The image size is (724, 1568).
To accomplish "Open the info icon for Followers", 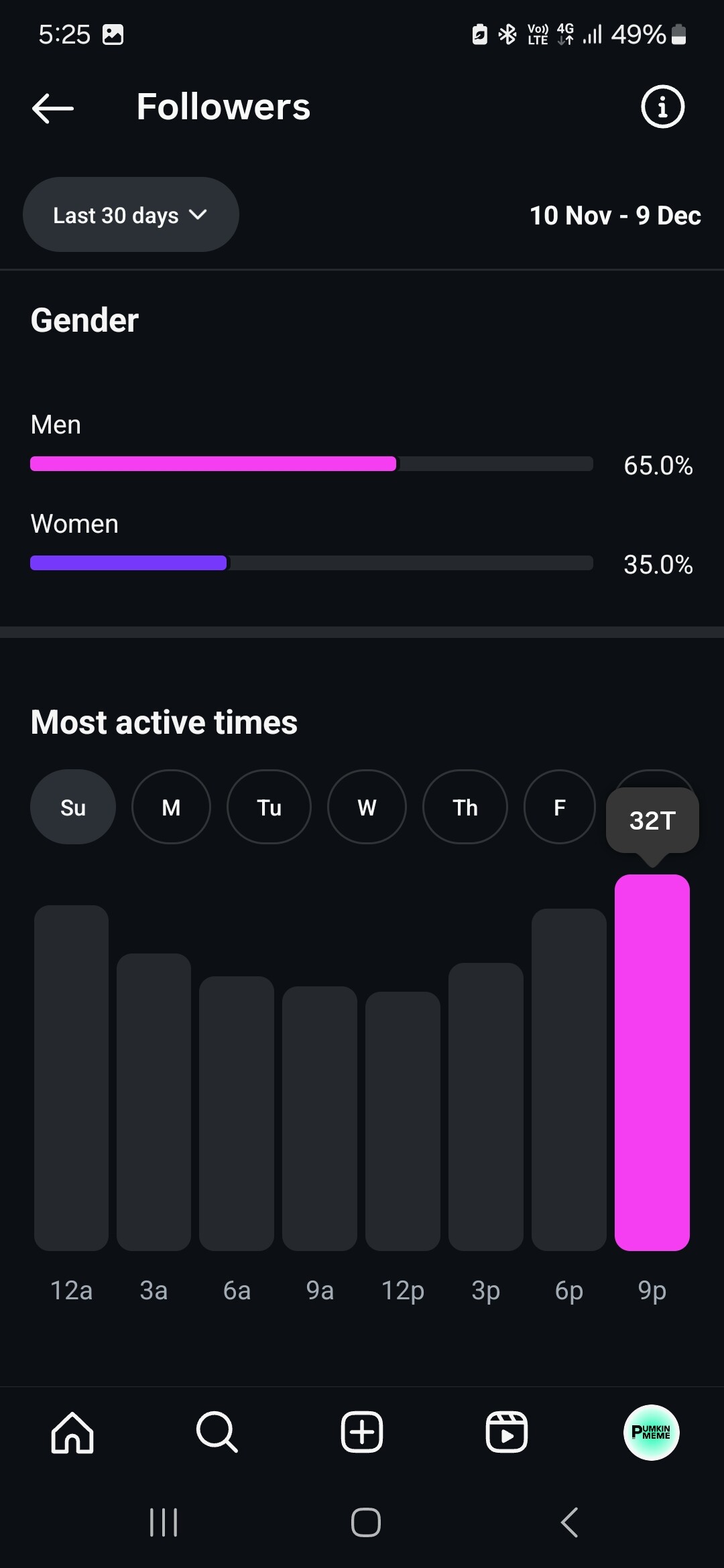I will point(662,107).
